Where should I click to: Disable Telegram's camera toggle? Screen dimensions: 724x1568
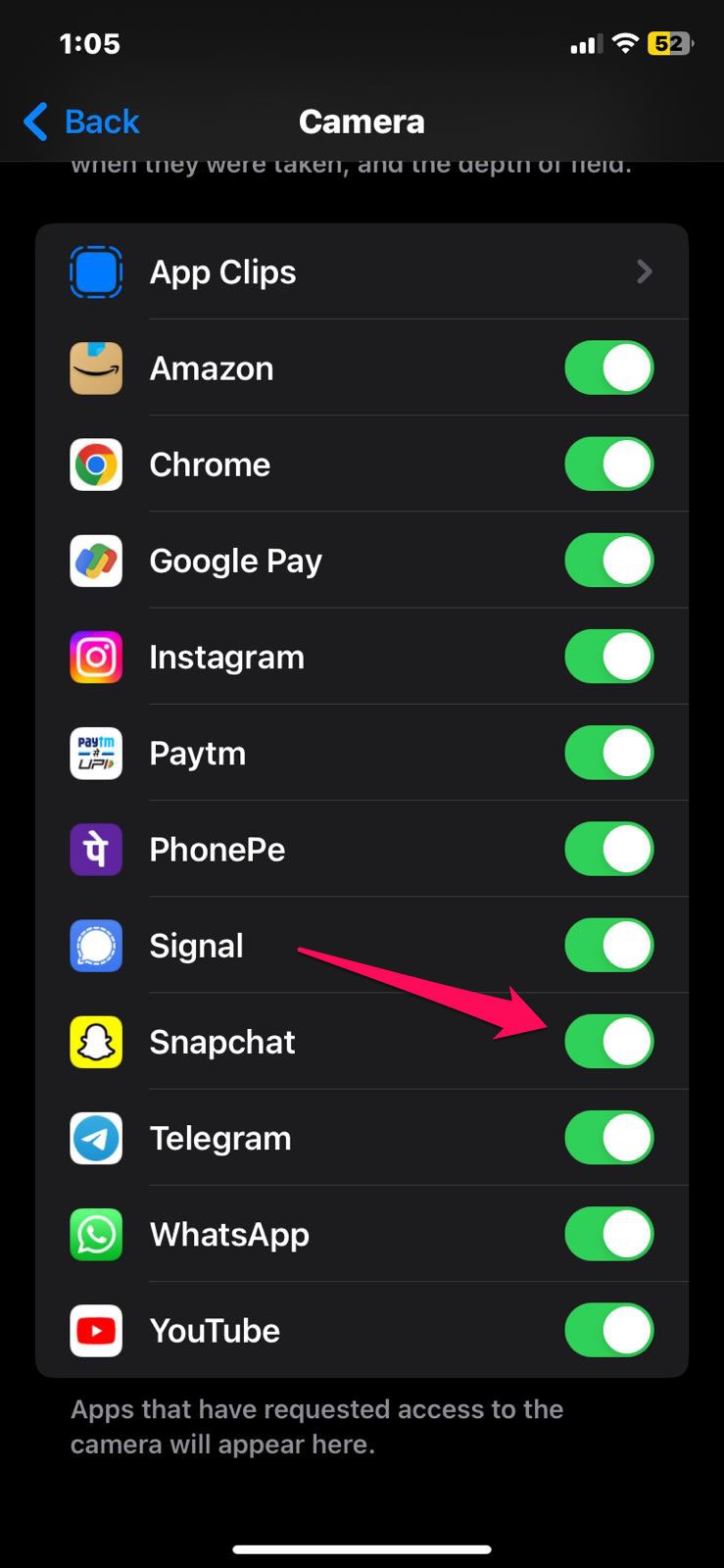[x=609, y=1138]
